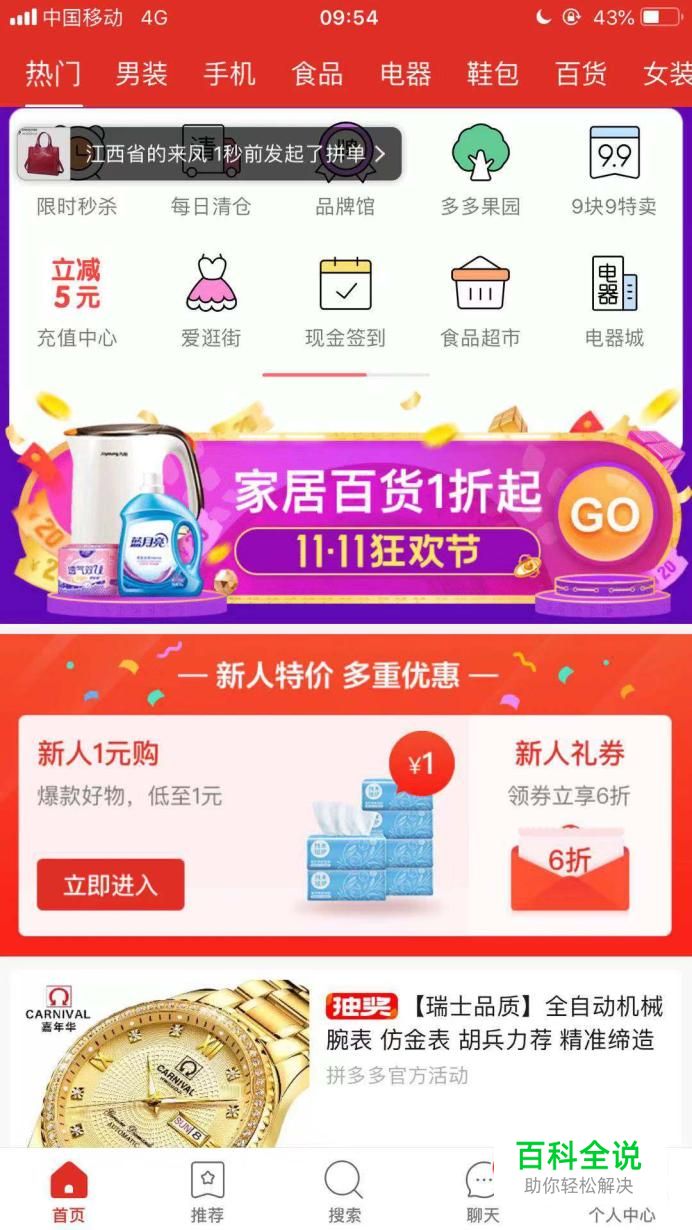Switch to the 男装 category tab

141,74
